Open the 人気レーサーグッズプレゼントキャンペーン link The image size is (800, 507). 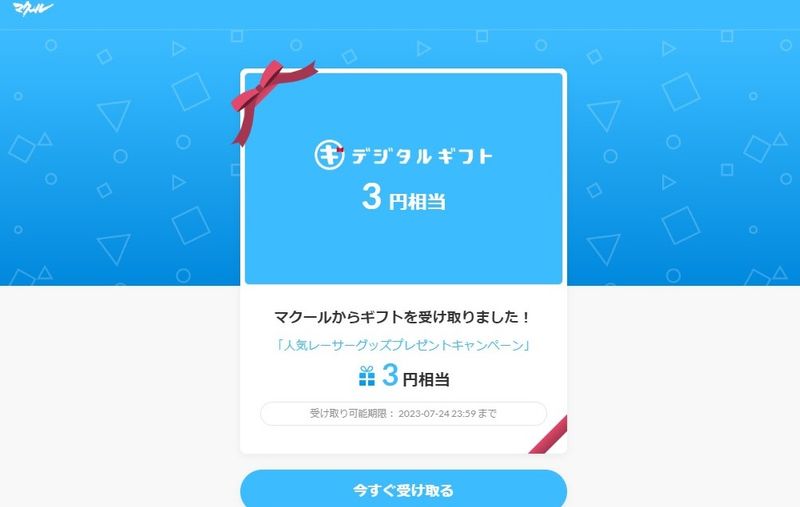(x=403, y=345)
